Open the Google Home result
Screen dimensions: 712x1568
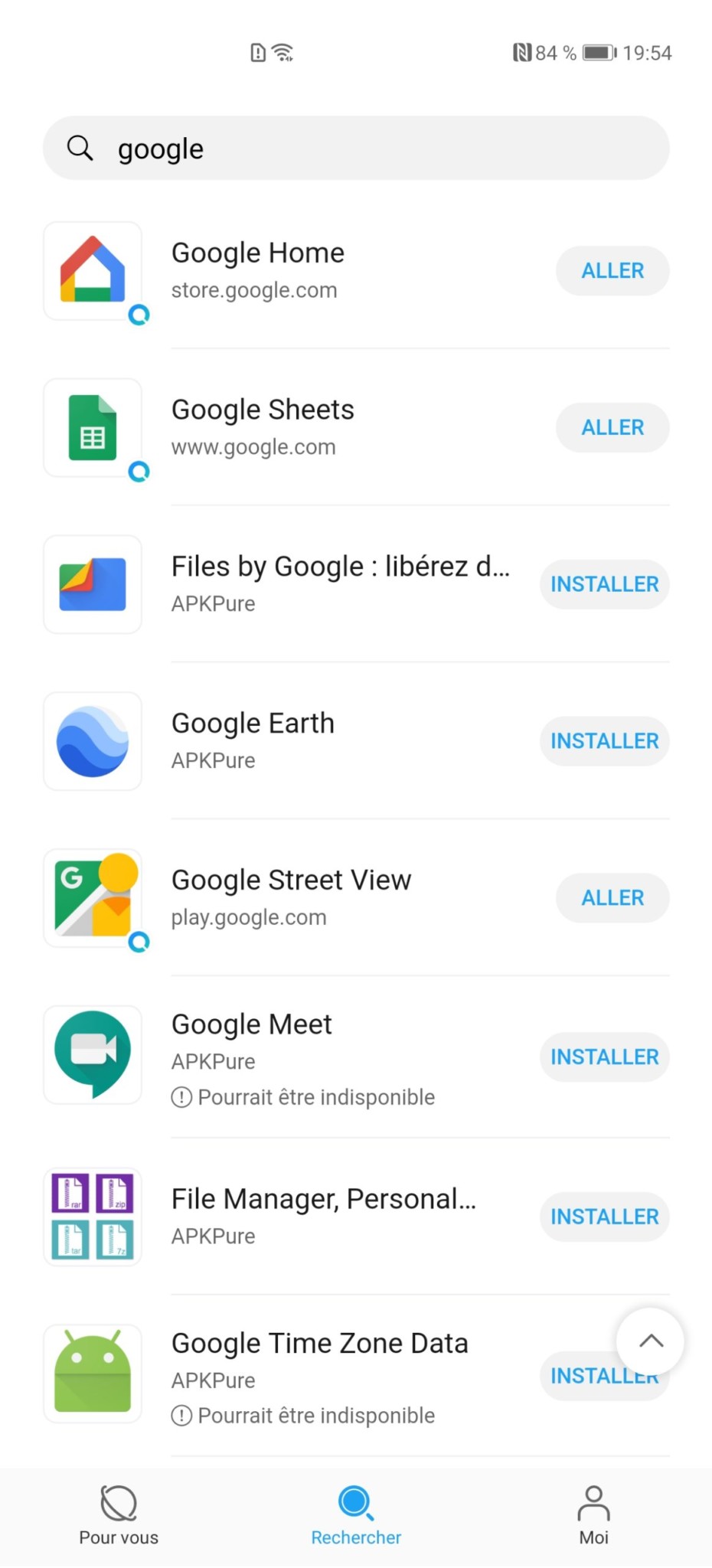click(x=257, y=254)
